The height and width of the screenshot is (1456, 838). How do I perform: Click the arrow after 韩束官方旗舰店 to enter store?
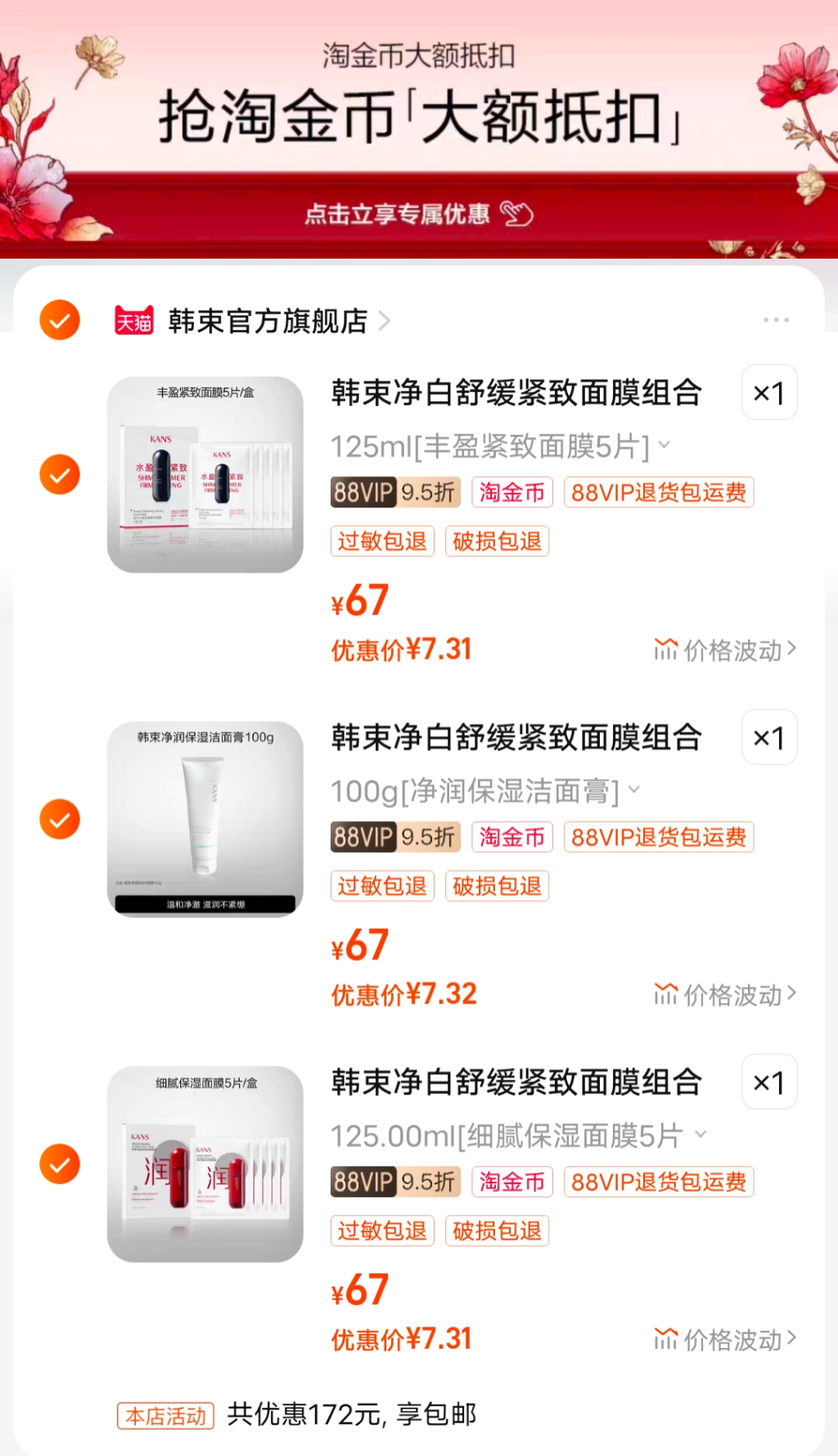[x=385, y=320]
